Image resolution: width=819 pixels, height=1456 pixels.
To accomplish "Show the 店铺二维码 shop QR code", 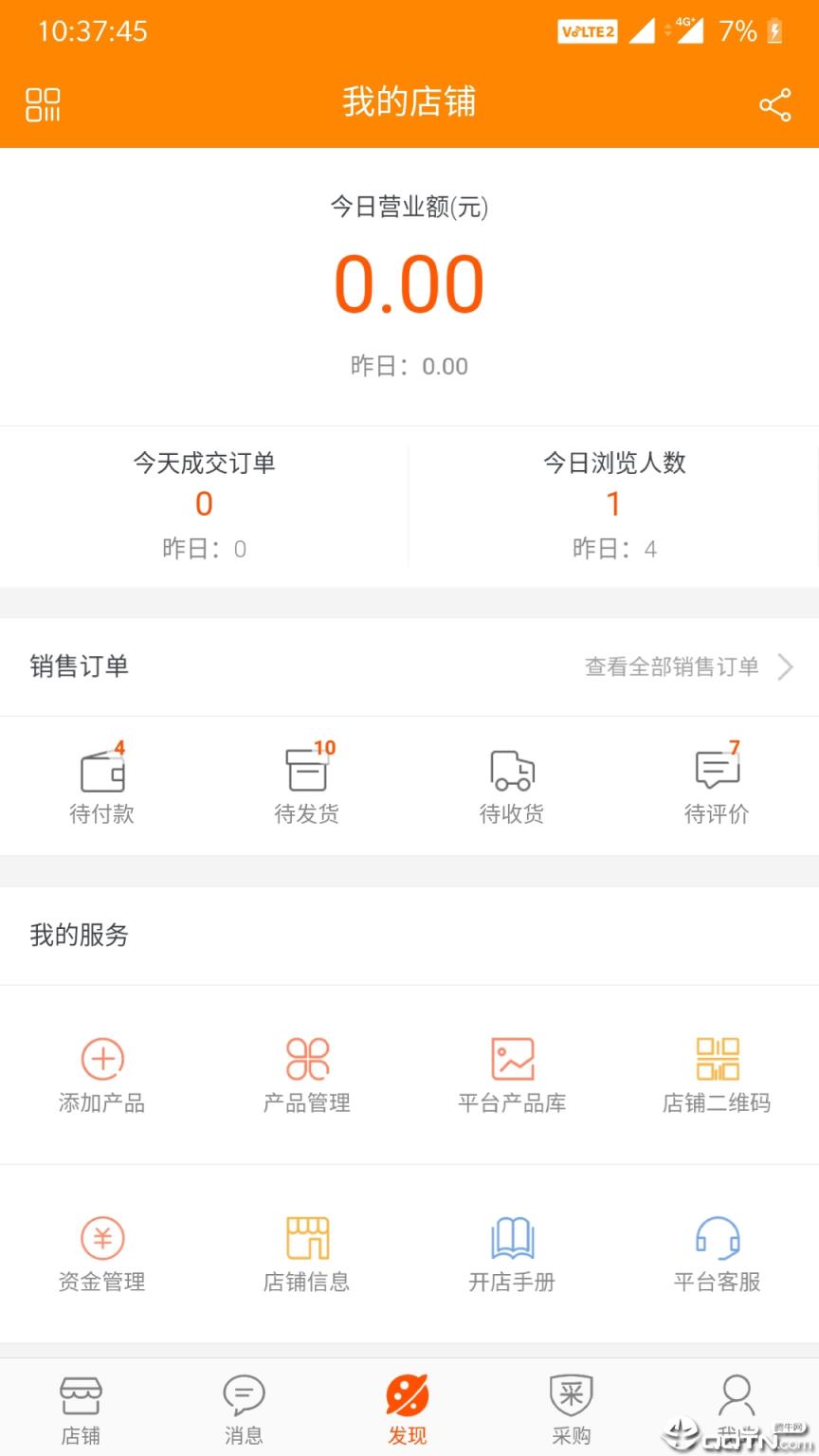I will click(716, 1071).
